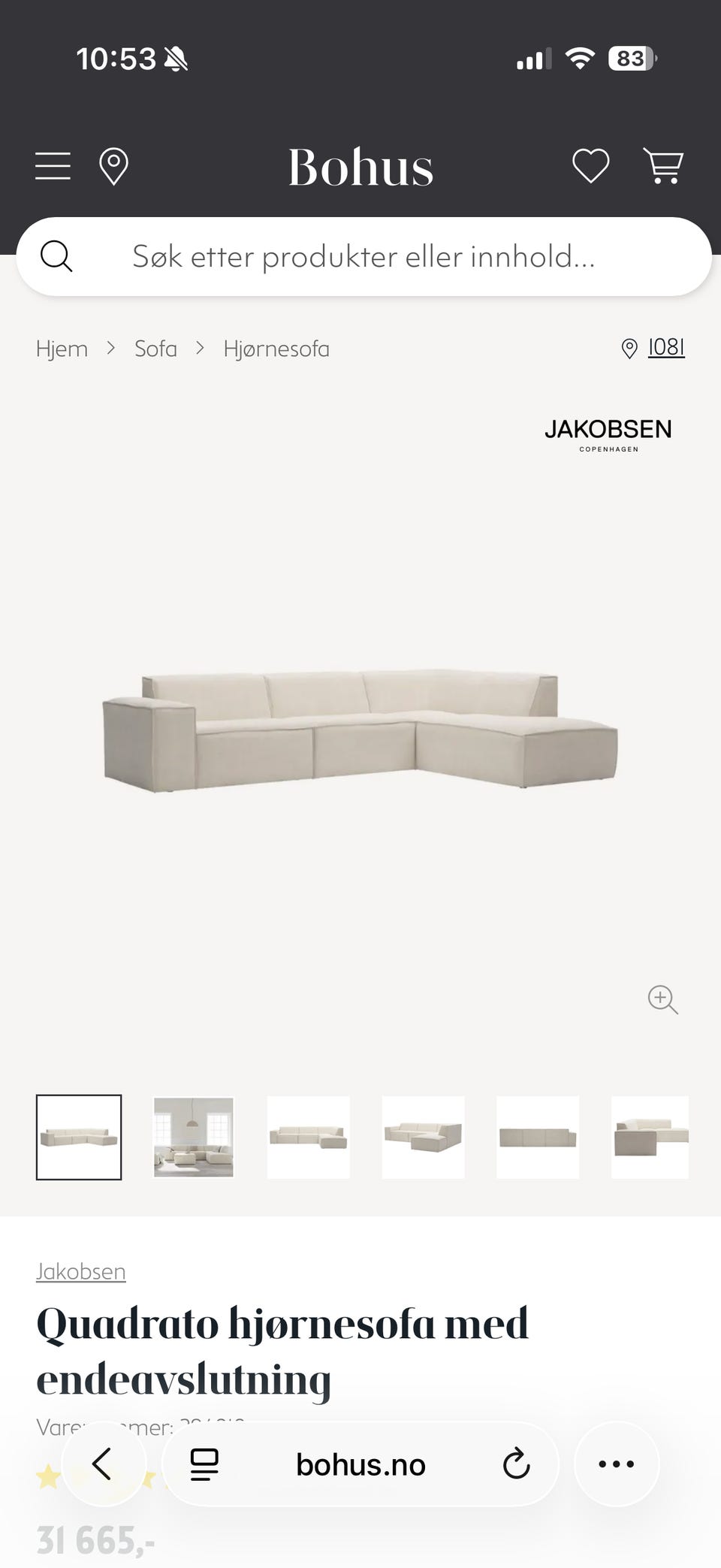
Task: Select the last product image thumbnail
Action: (650, 1137)
